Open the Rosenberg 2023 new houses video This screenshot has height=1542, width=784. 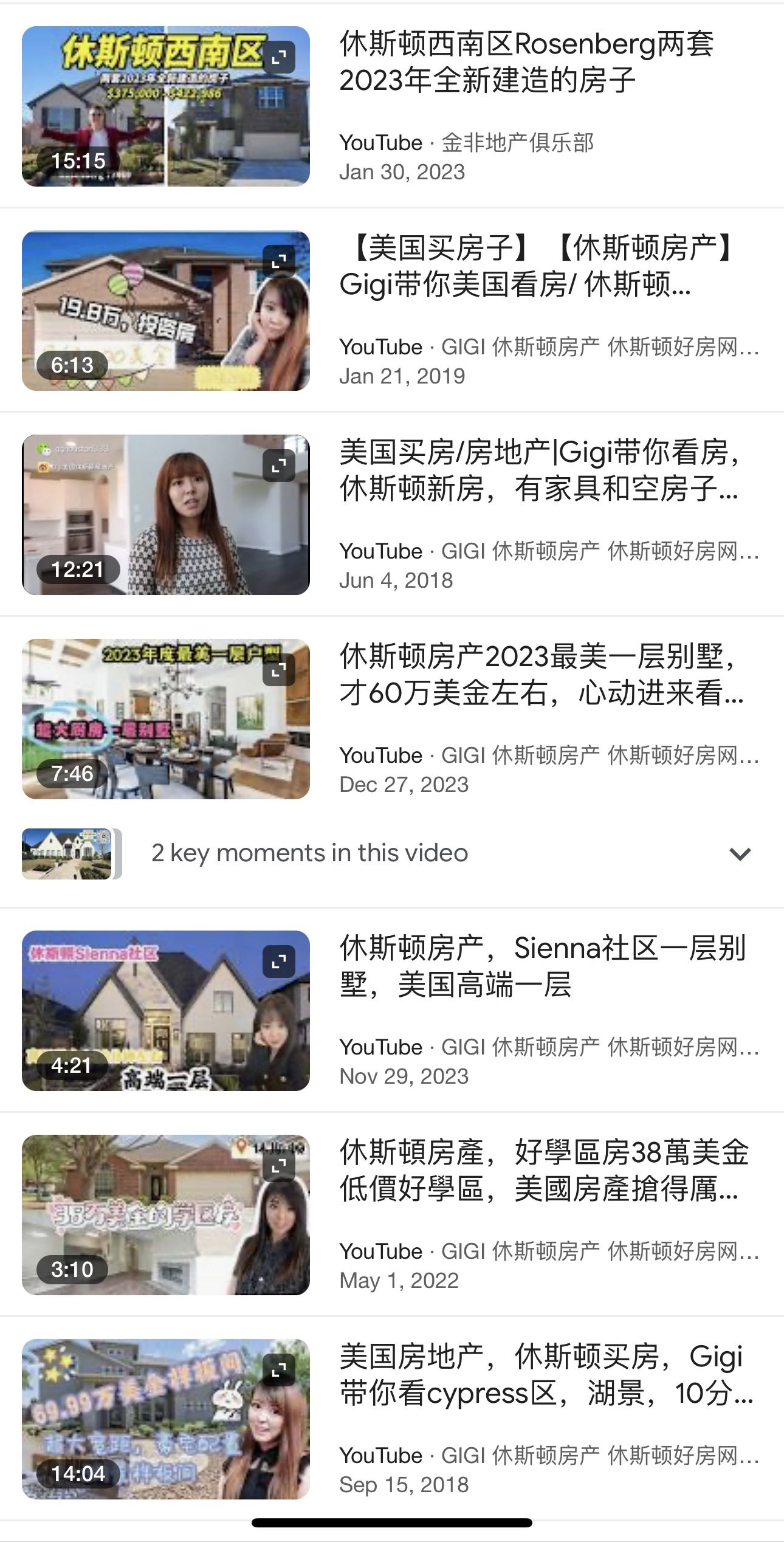(x=526, y=62)
